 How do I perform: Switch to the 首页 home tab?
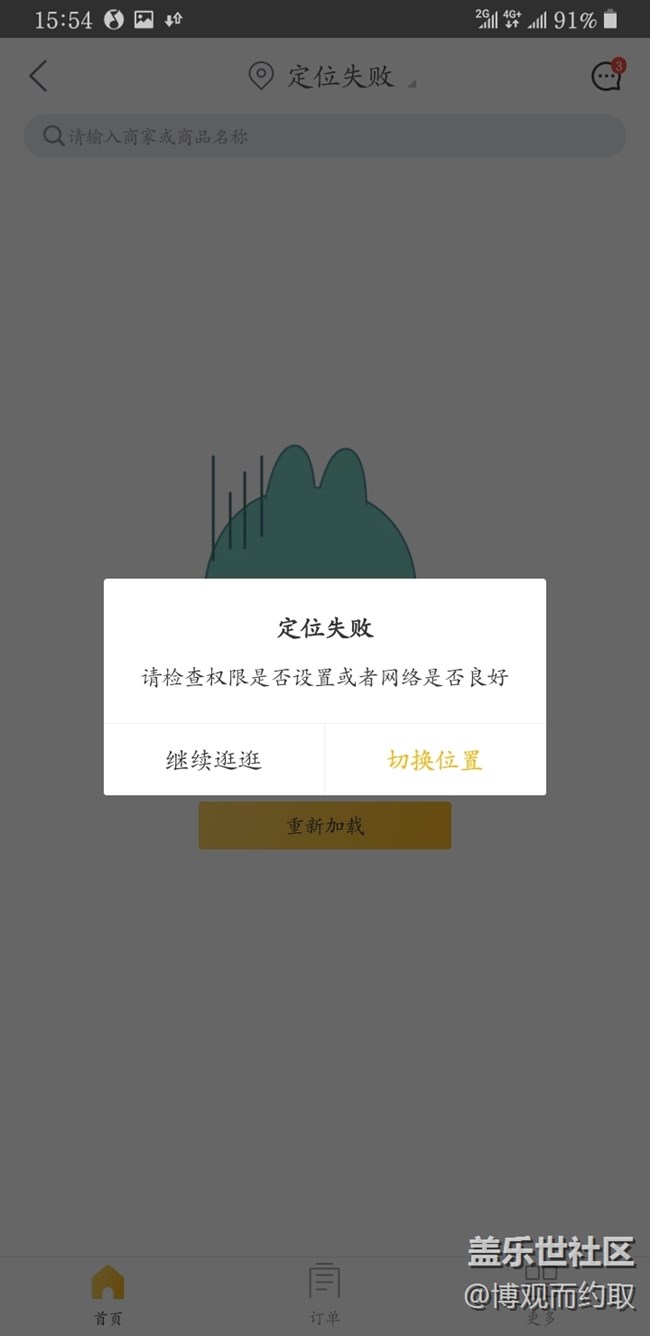[108, 1295]
